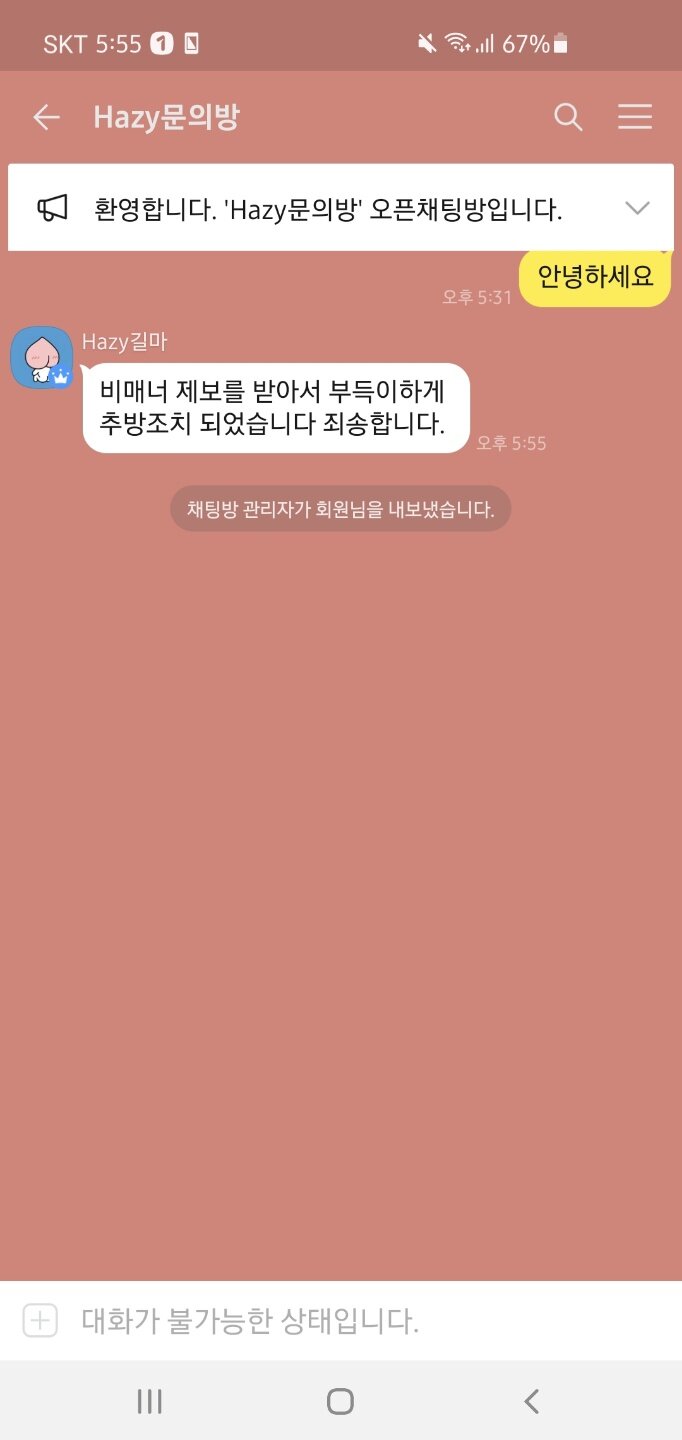682x1440 pixels.
Task: View Hazy길마's profile picture
Action: click(41, 358)
